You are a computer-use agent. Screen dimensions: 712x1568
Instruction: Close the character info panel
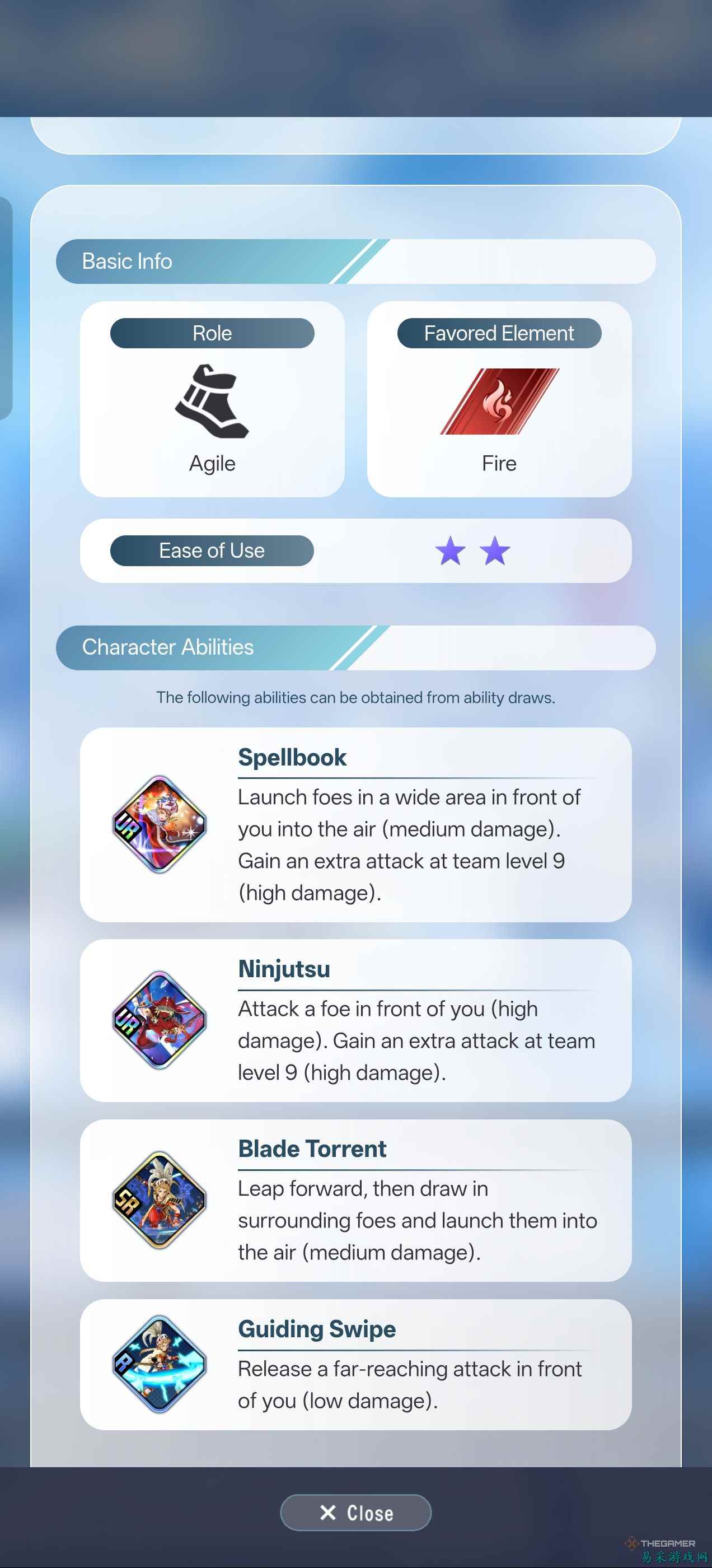click(355, 1513)
